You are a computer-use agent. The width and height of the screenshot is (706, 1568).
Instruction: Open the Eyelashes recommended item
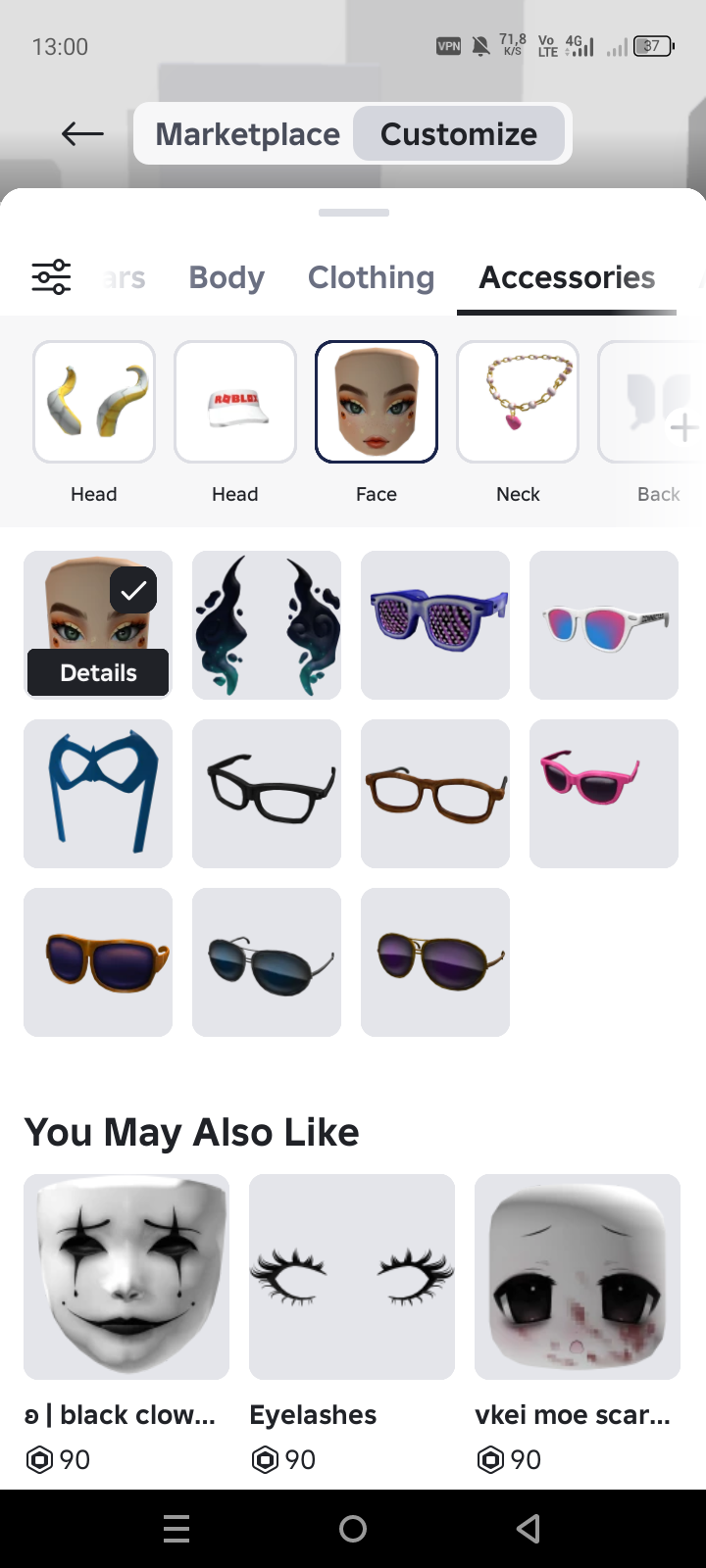tap(352, 1277)
